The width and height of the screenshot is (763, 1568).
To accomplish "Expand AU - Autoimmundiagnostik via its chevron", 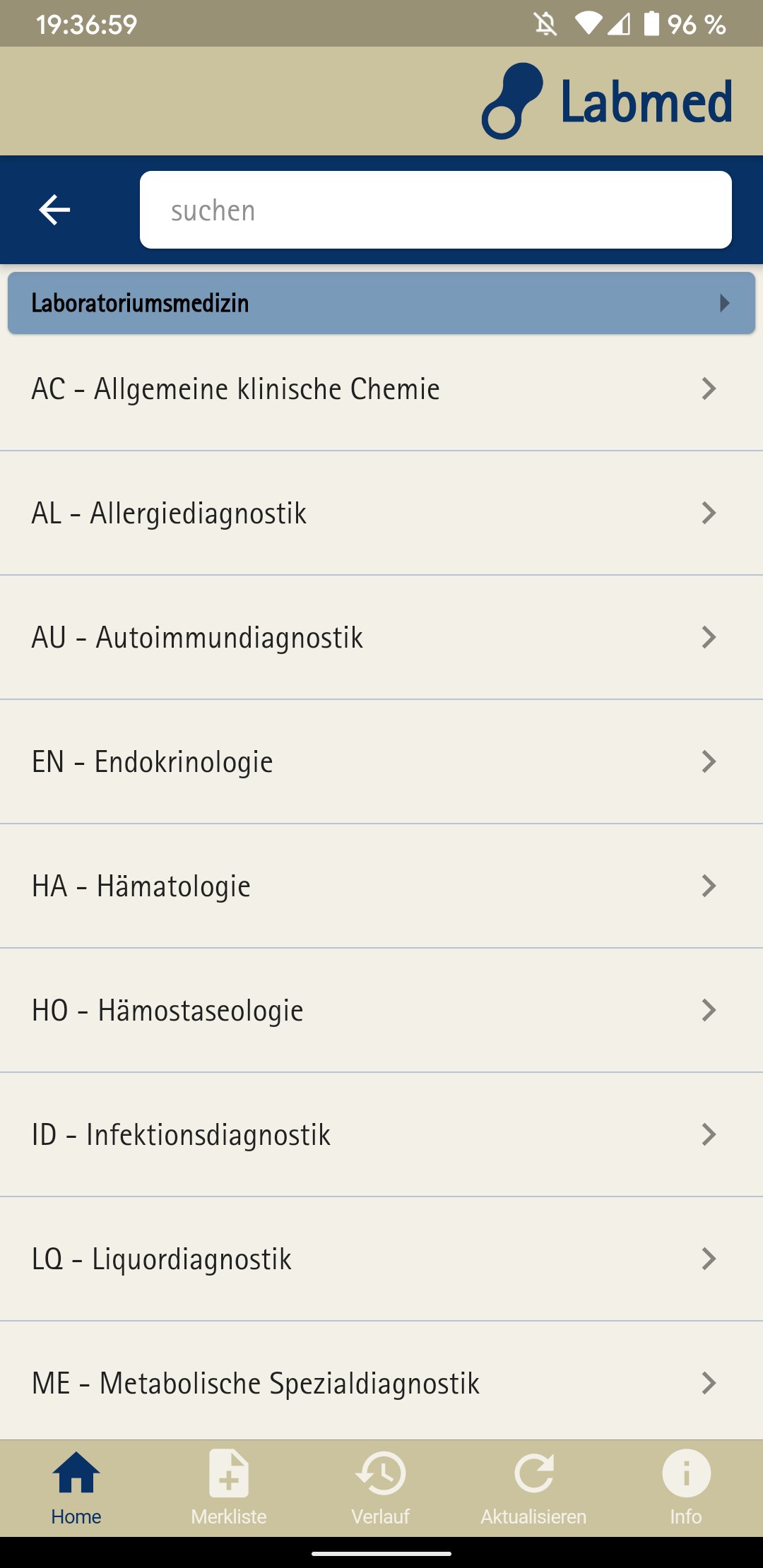I will [709, 637].
